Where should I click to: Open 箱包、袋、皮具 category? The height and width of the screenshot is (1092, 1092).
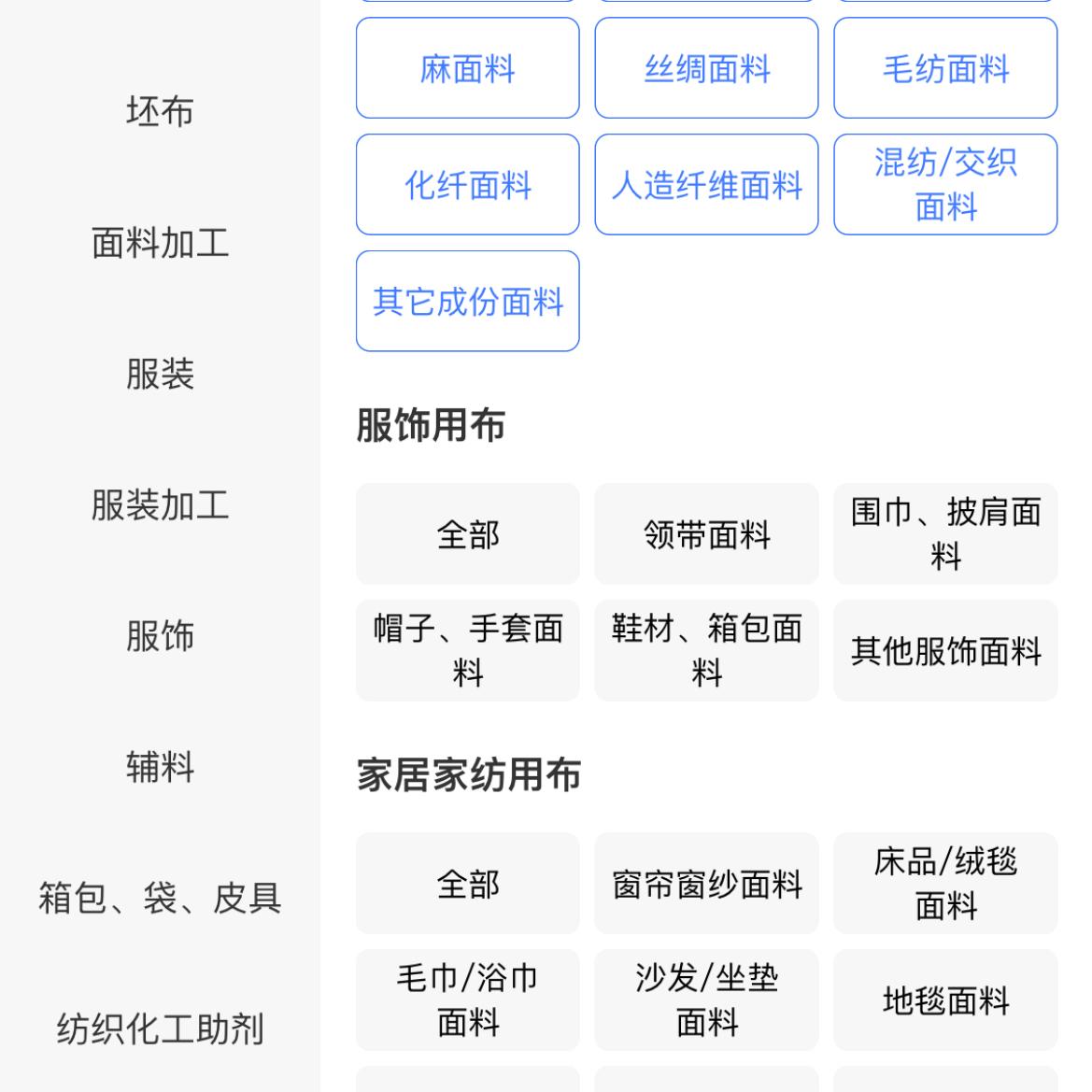pos(160,898)
